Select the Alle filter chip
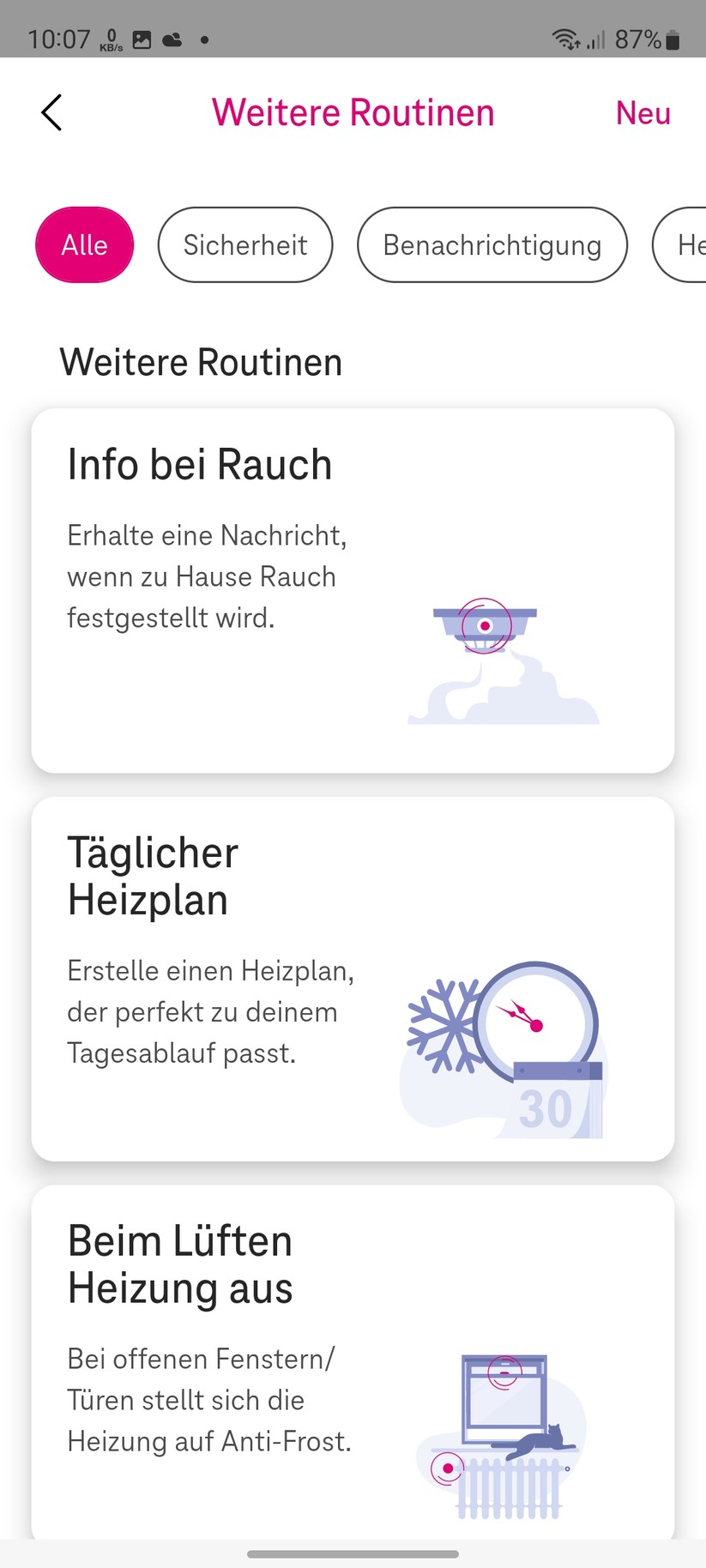Viewport: 706px width, 1568px height. pos(84,244)
